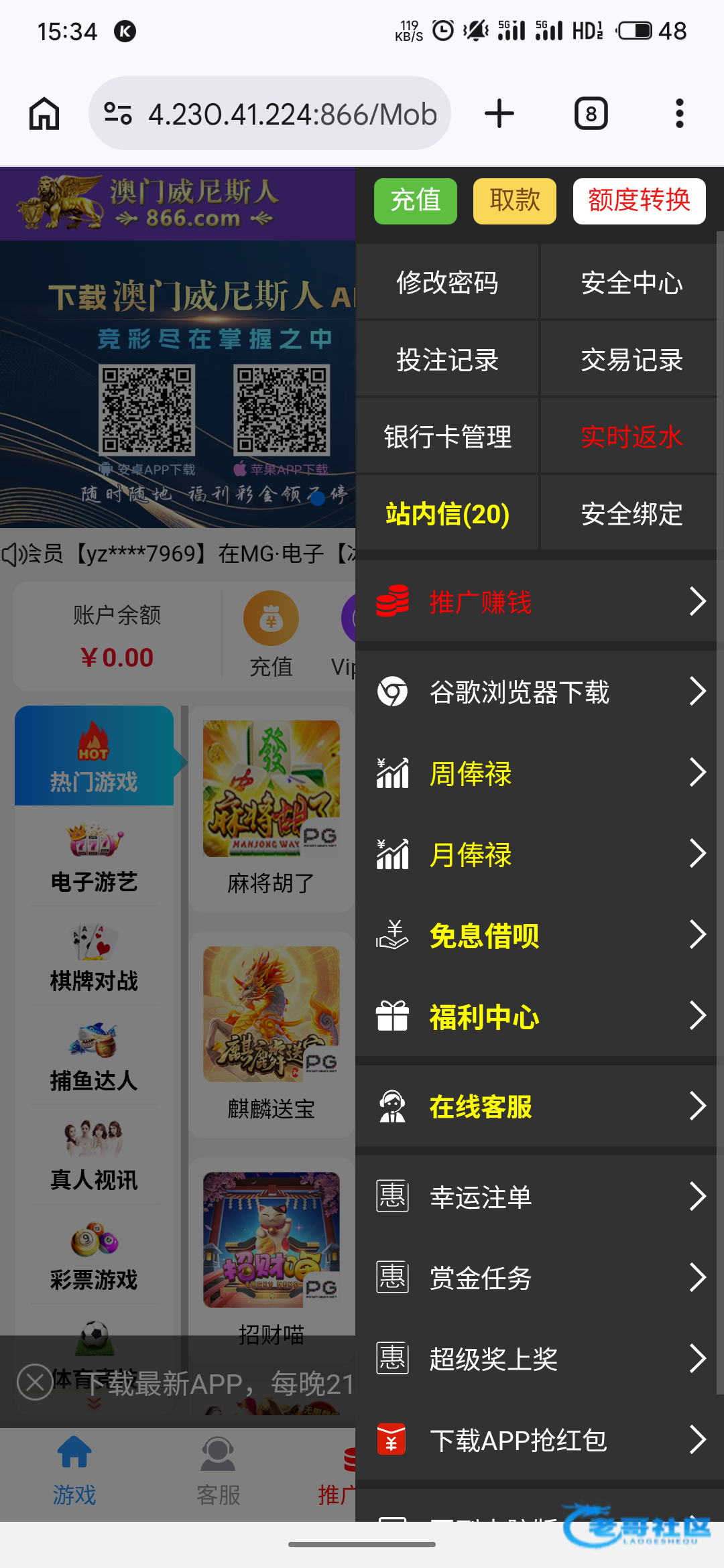This screenshot has height=1568, width=724.
Task: Open the browser tab switcher
Action: (x=591, y=113)
